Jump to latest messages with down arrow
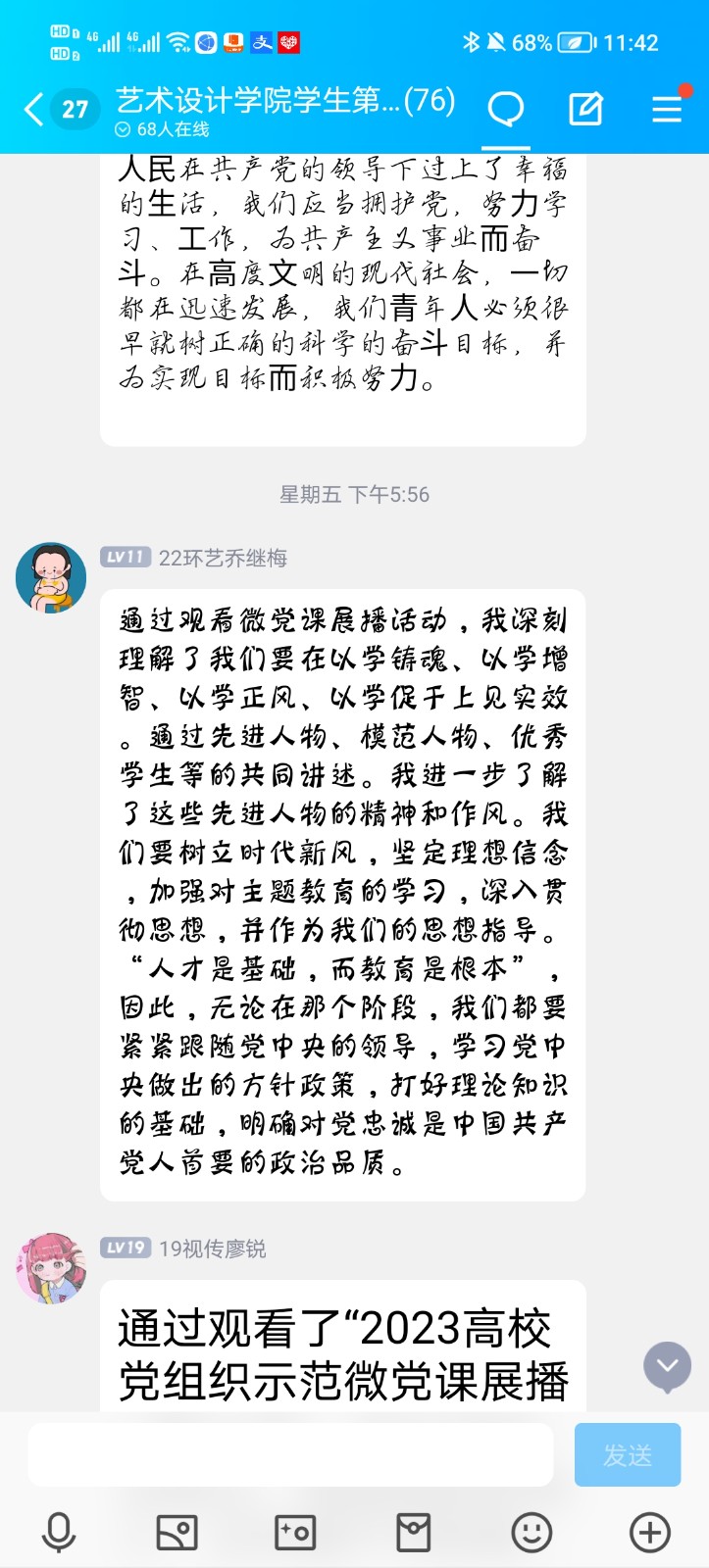The height and width of the screenshot is (1568, 709). click(668, 1366)
